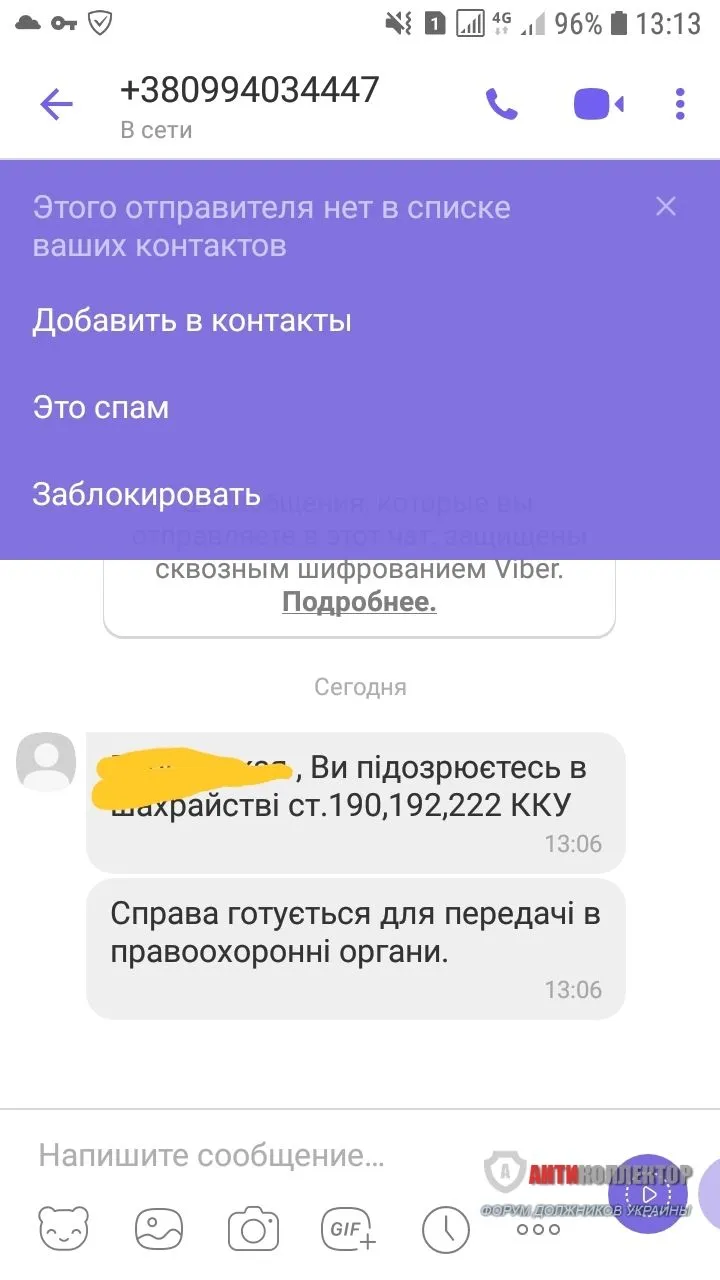This screenshot has width=720, height=1280.
Task: Open the camera to take a picture
Action: pos(252,1228)
